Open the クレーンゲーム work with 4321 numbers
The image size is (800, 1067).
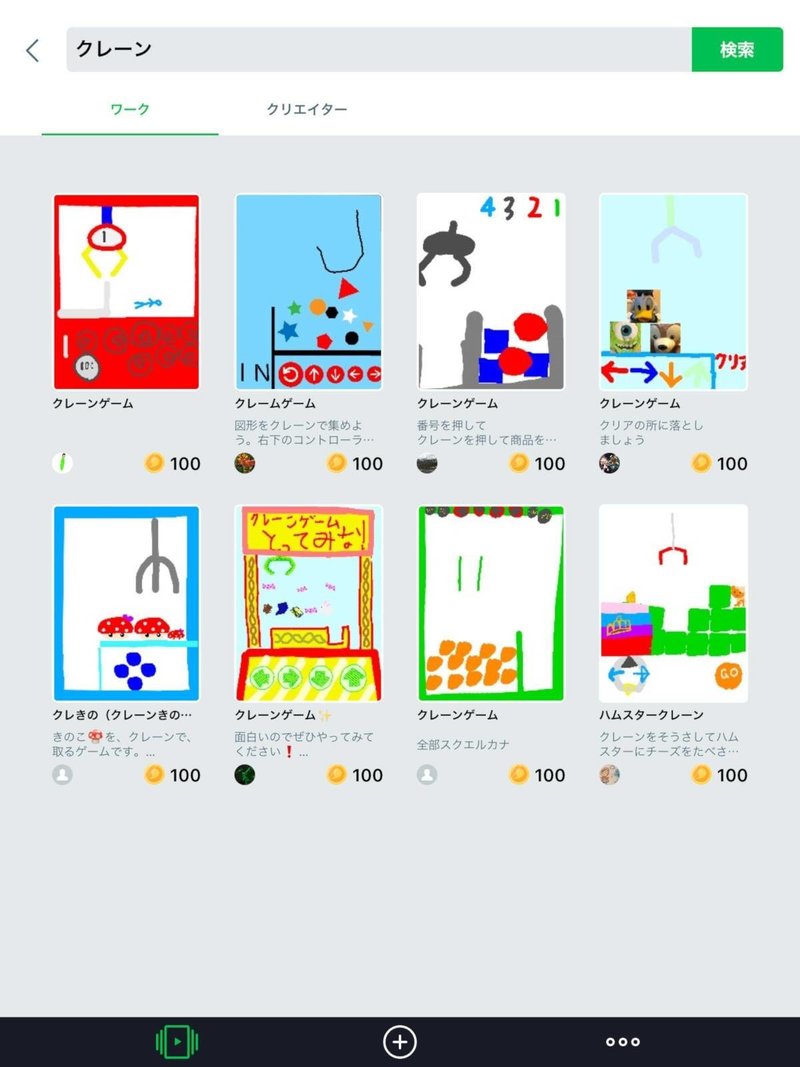pyautogui.click(x=490, y=292)
